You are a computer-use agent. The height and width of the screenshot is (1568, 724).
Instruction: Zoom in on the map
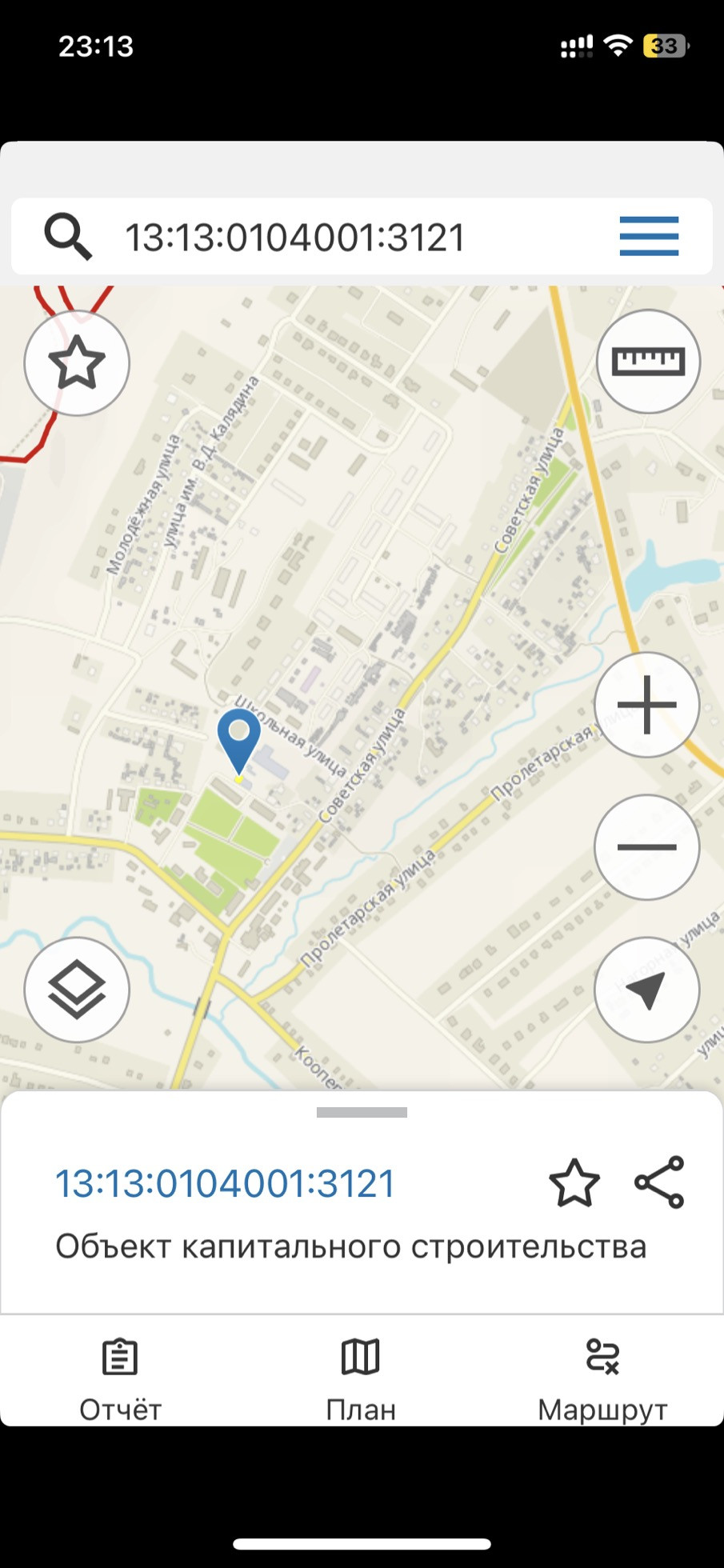(646, 705)
